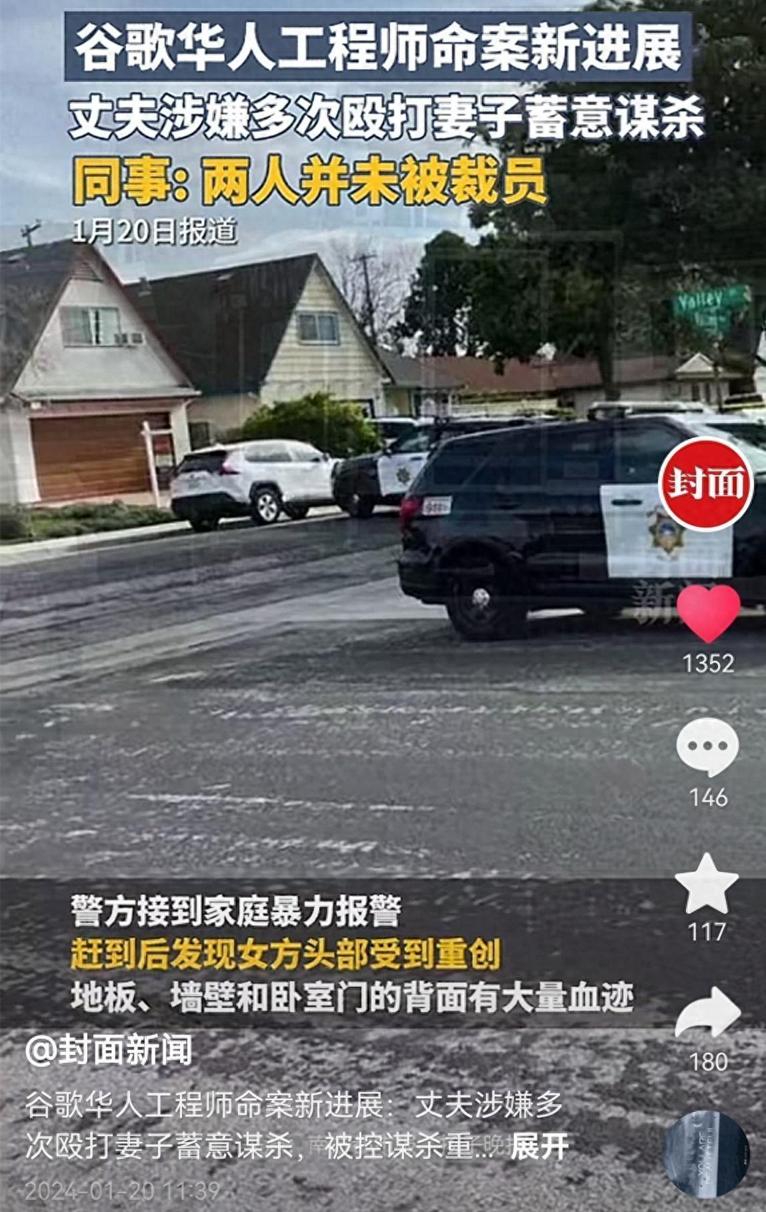The width and height of the screenshot is (766, 1212).
Task: Like this video with the heart icon
Action: pyautogui.click(x=708, y=613)
